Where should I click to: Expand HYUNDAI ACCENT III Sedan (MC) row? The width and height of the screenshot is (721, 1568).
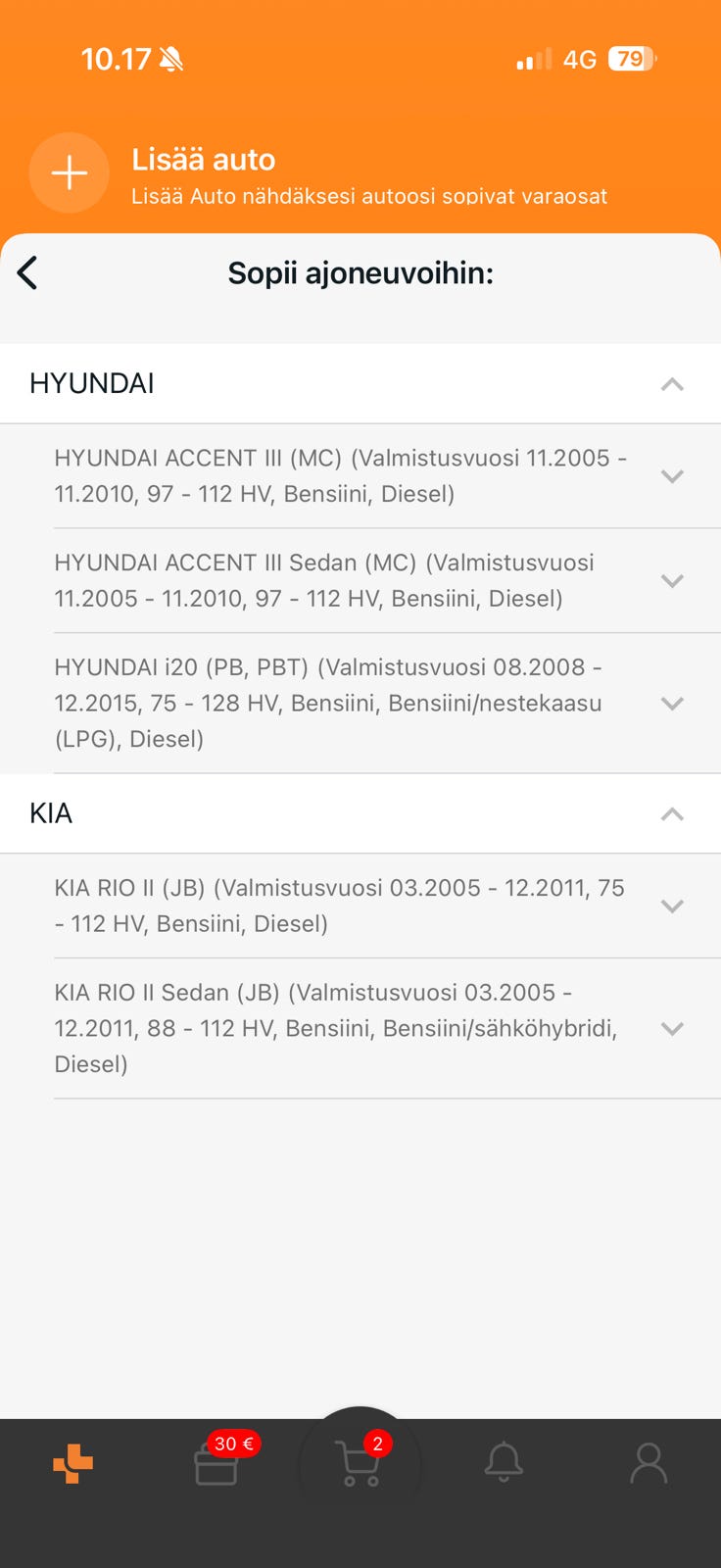point(672,581)
